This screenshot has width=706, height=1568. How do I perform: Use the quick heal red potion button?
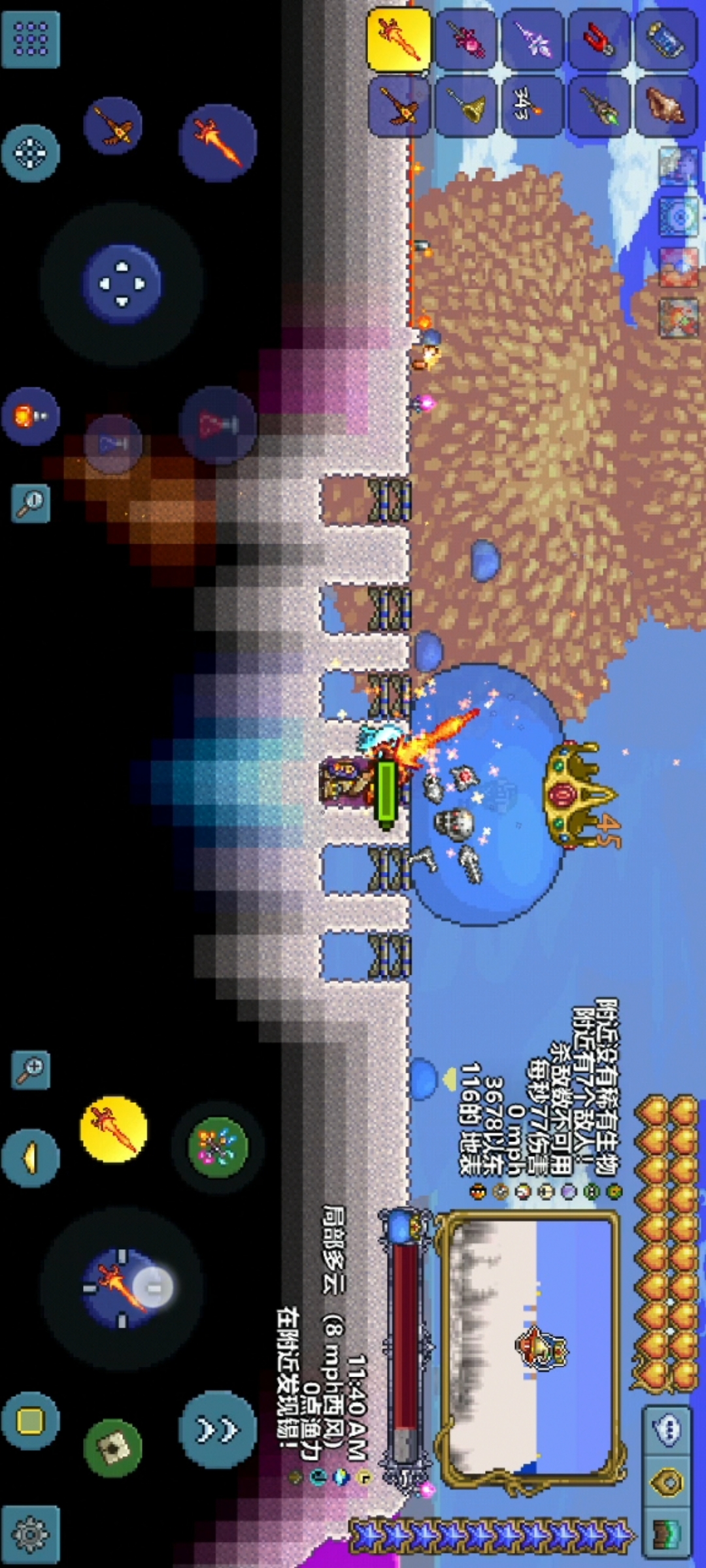(x=218, y=425)
